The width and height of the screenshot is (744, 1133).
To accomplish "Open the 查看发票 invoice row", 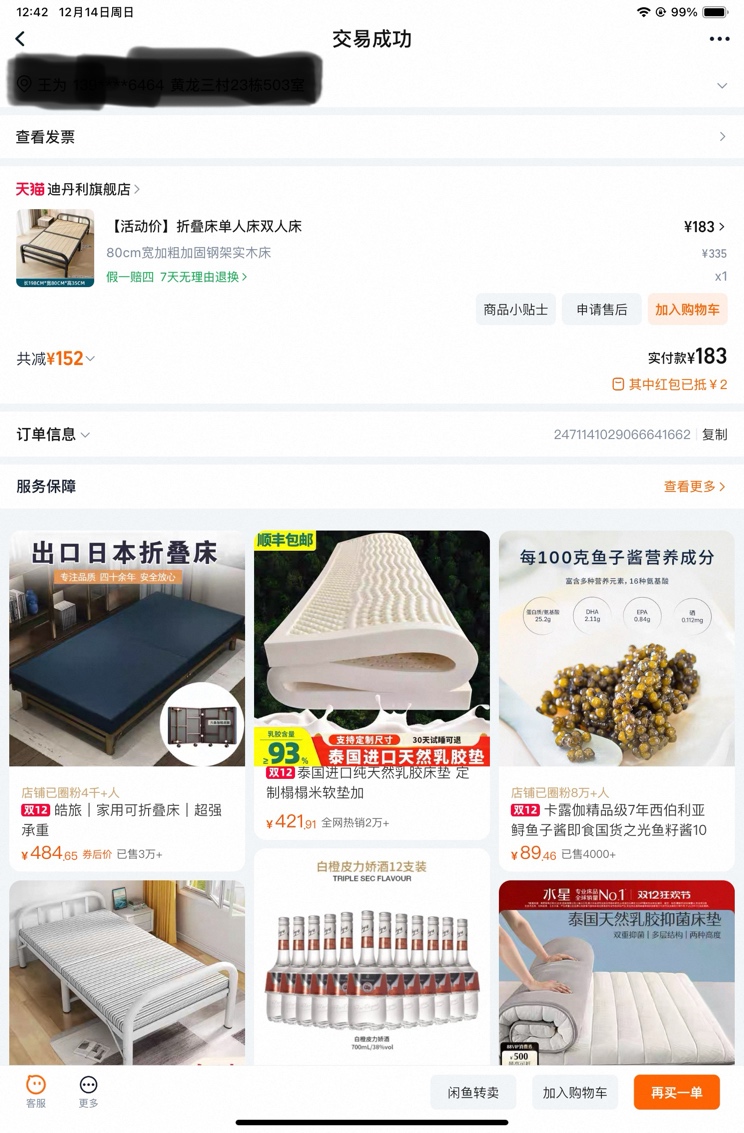I will coord(370,137).
